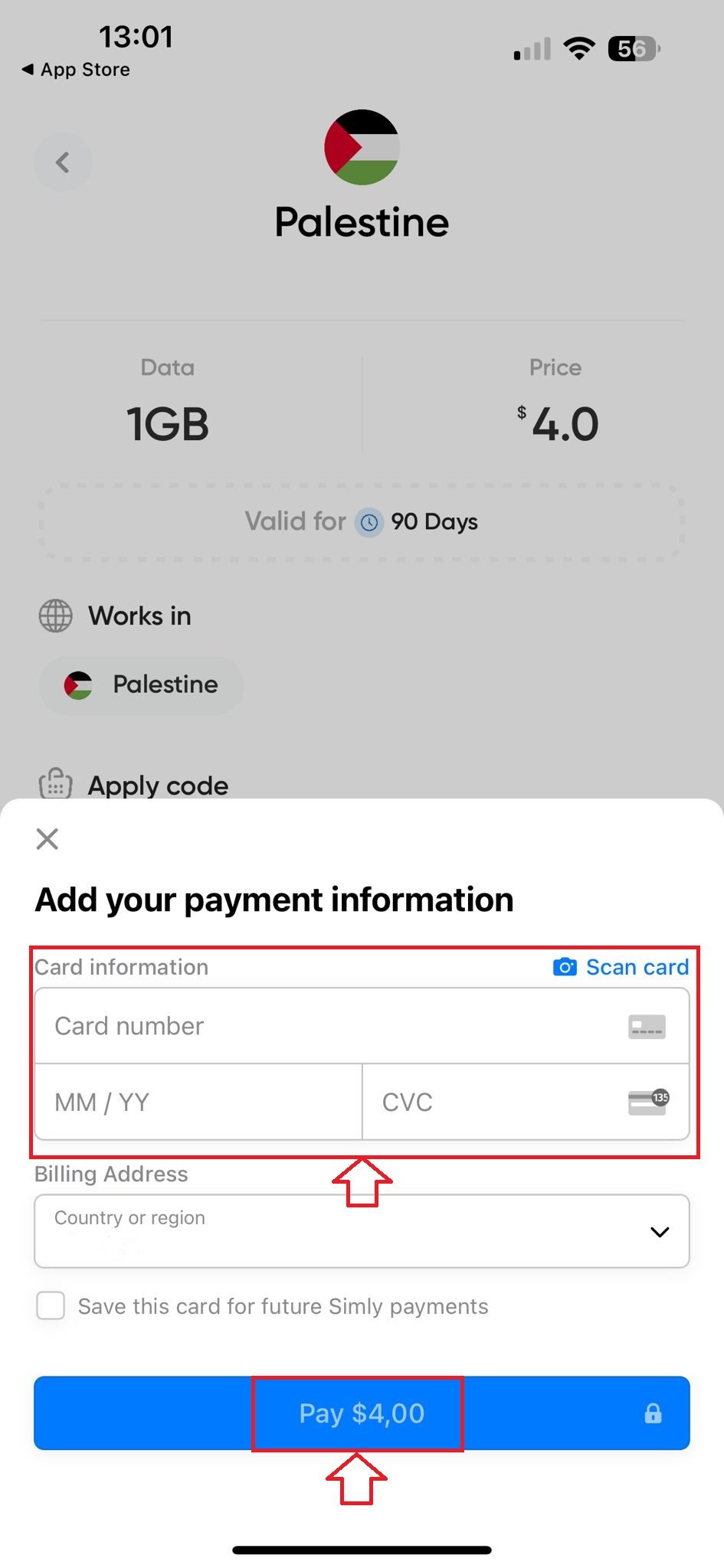Check Save this card for future payments

point(51,1305)
